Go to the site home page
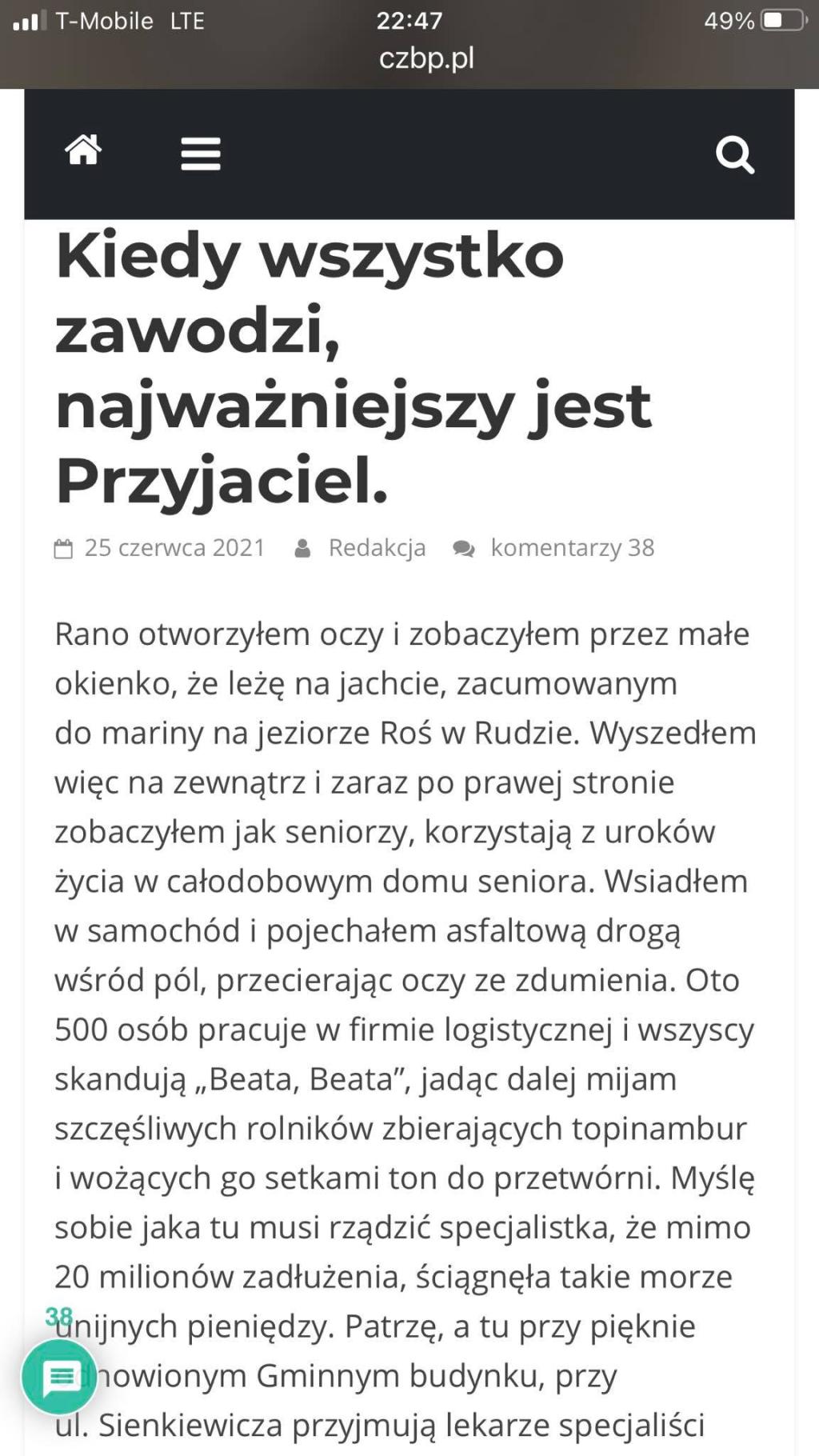The width and height of the screenshot is (819, 1456). coord(83,150)
